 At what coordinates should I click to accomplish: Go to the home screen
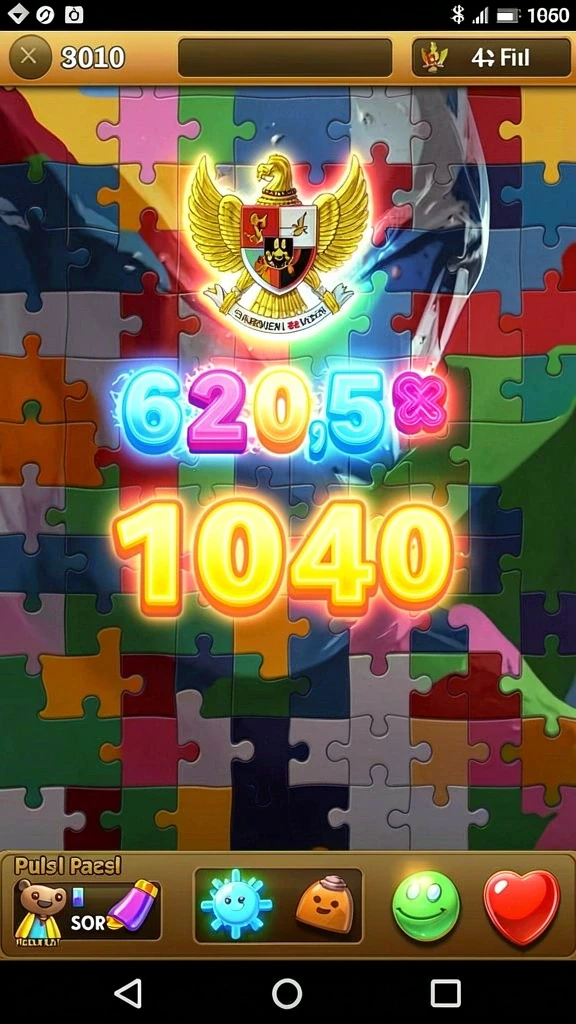tap(287, 993)
